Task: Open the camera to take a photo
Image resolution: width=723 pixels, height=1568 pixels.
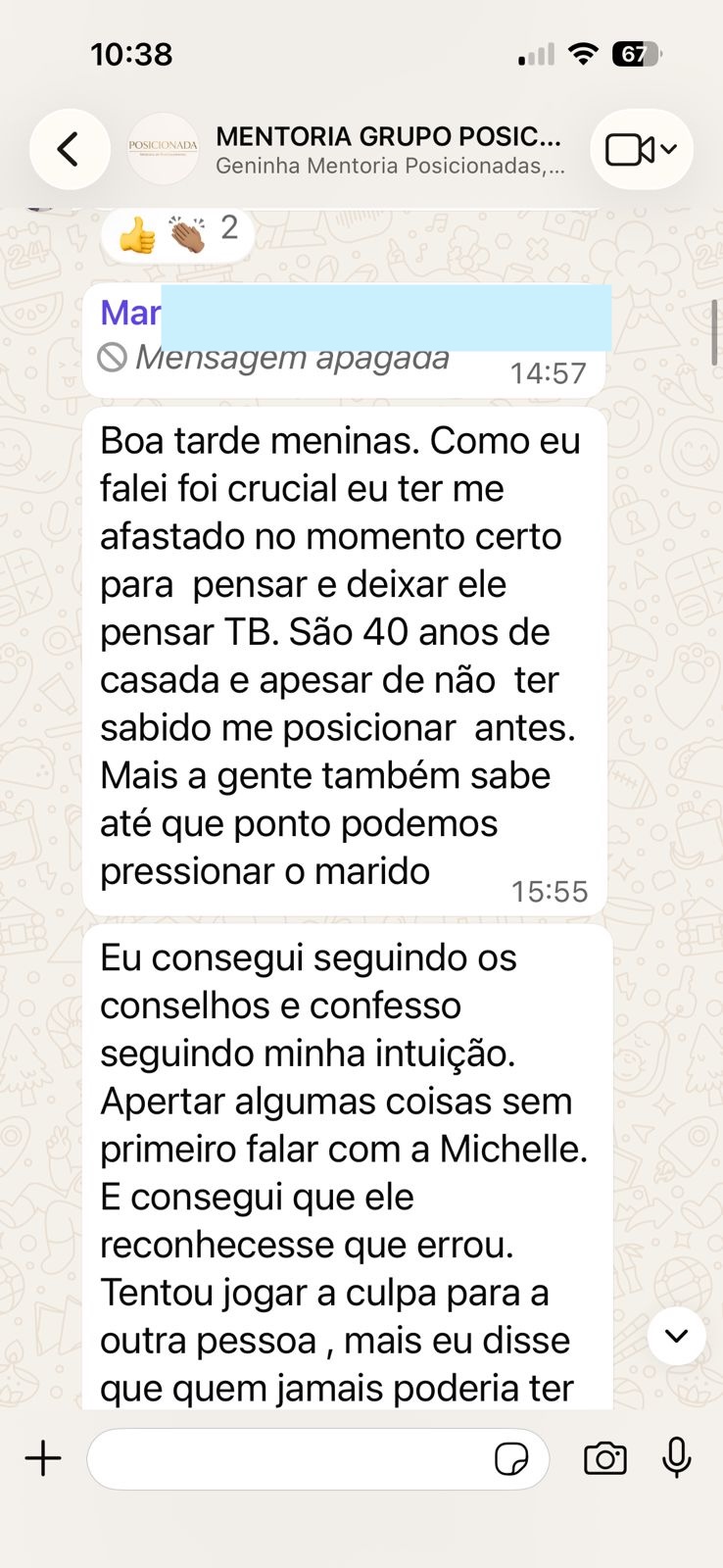Action: (605, 1458)
